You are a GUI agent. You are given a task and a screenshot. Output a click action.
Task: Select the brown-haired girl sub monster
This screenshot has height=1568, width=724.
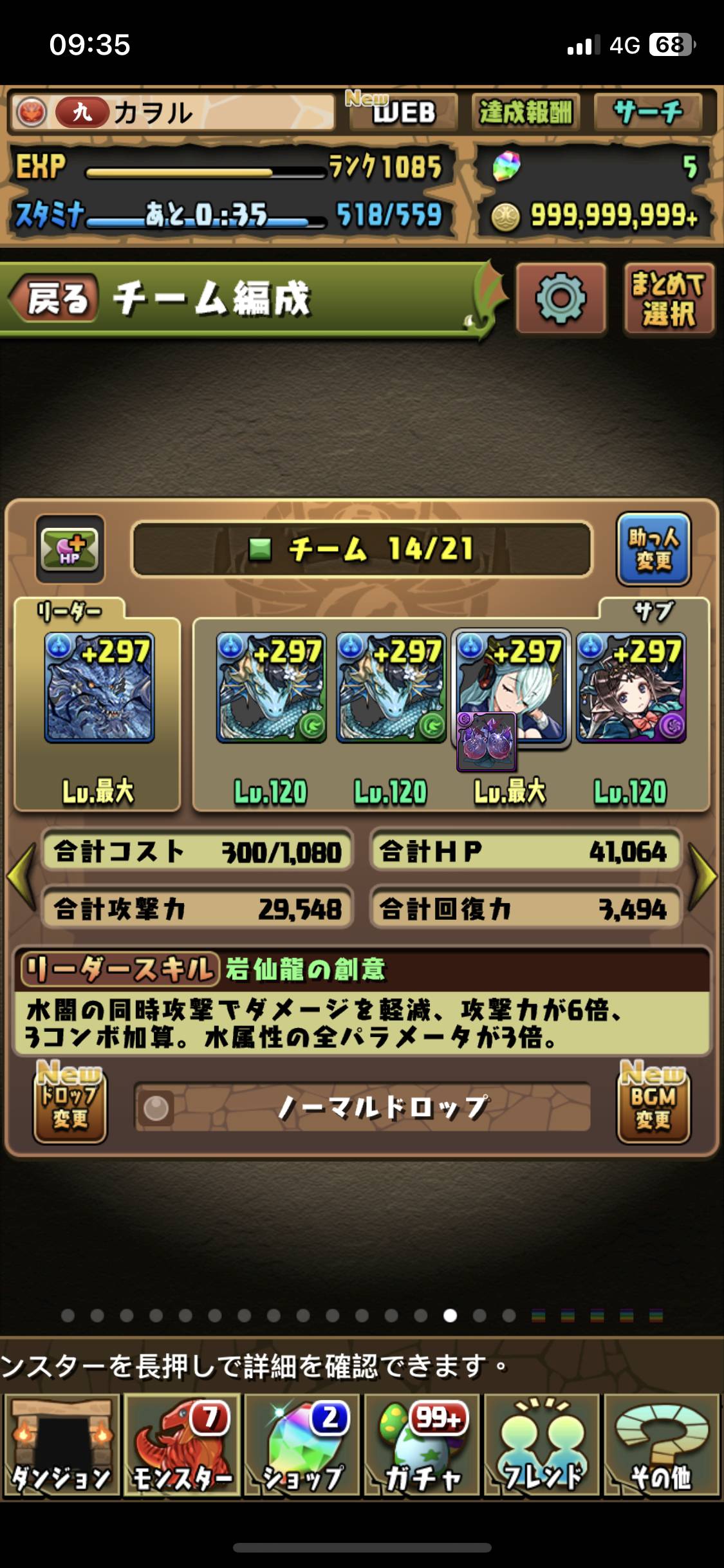click(x=631, y=687)
